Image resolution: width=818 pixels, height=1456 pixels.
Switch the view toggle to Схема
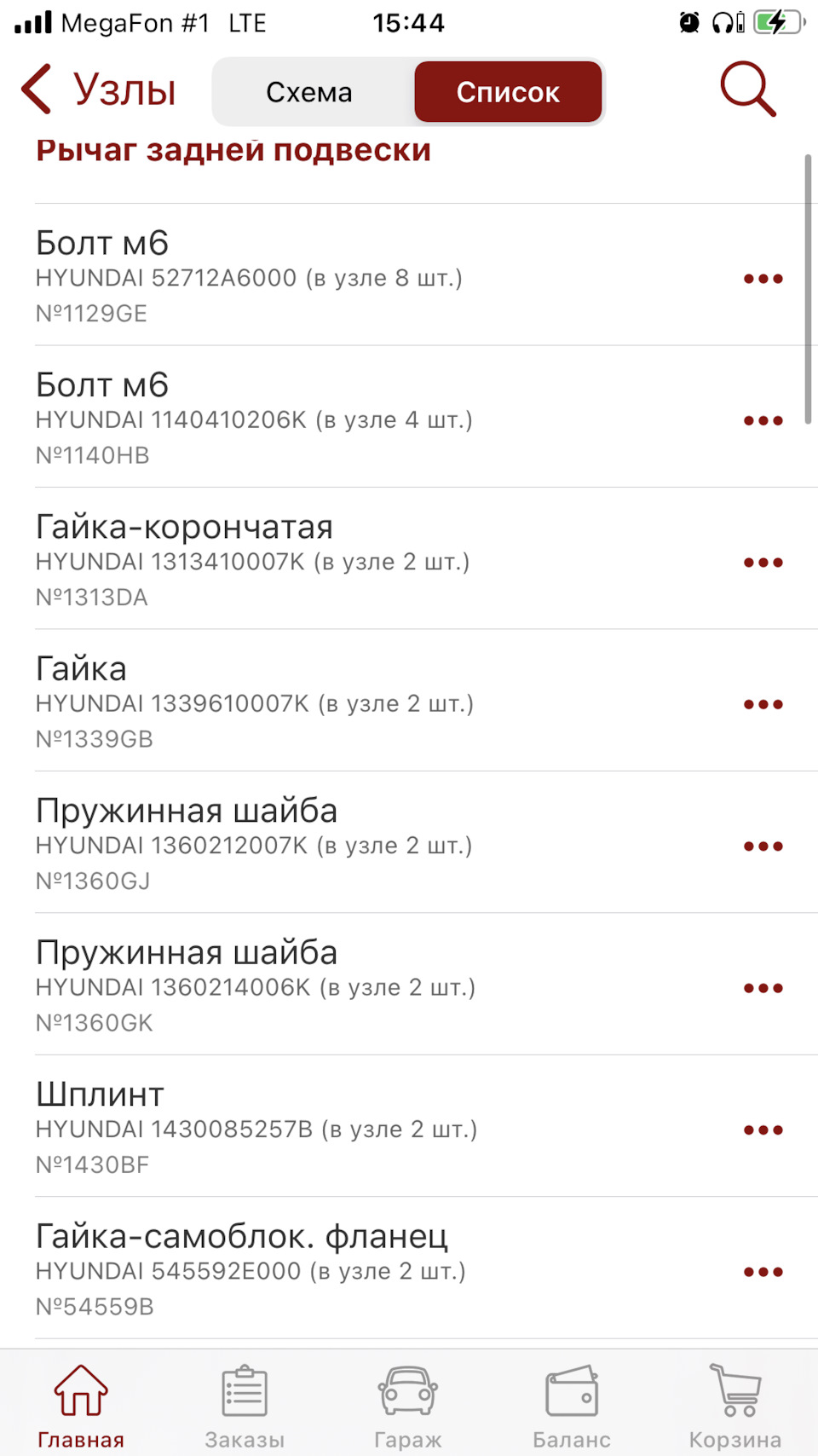point(309,91)
